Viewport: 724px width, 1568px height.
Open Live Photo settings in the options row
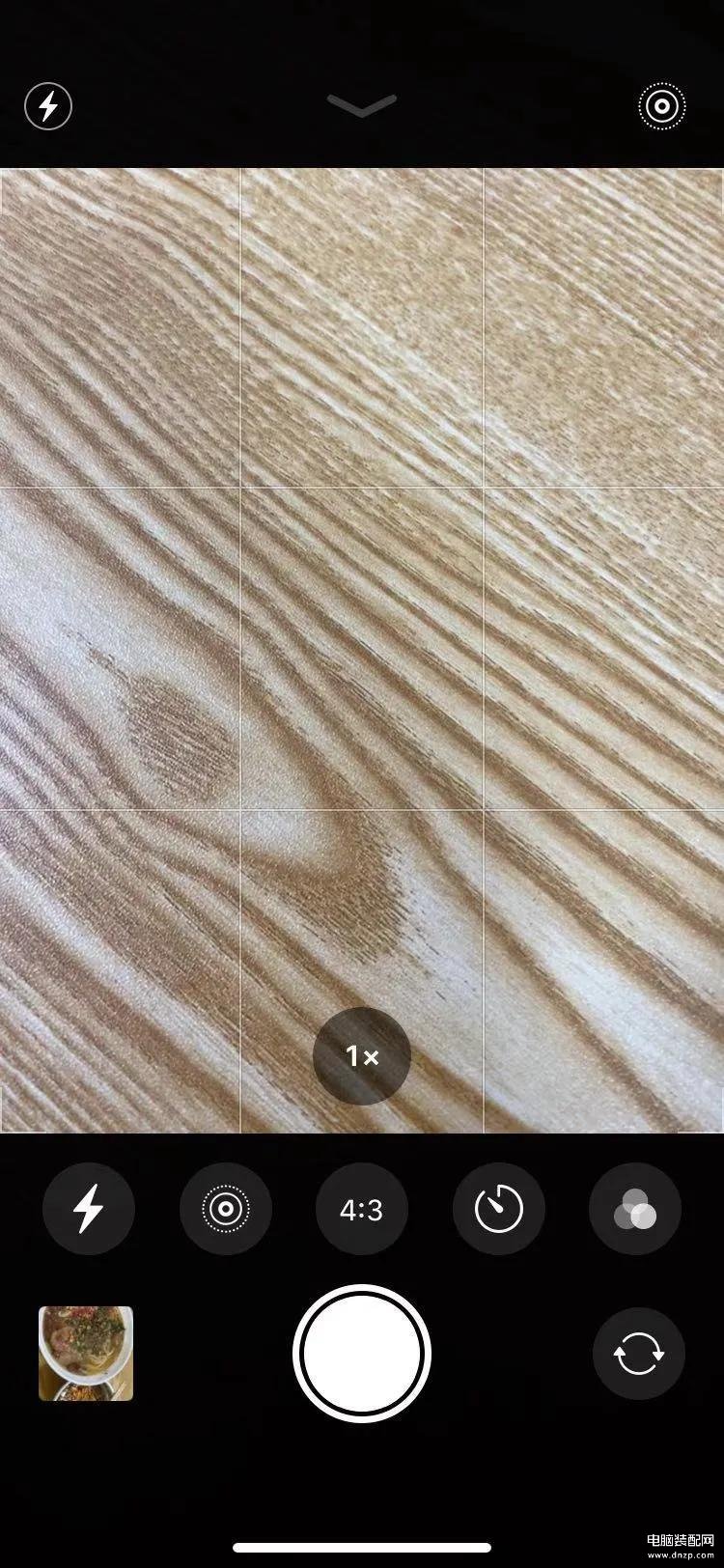coord(226,1209)
